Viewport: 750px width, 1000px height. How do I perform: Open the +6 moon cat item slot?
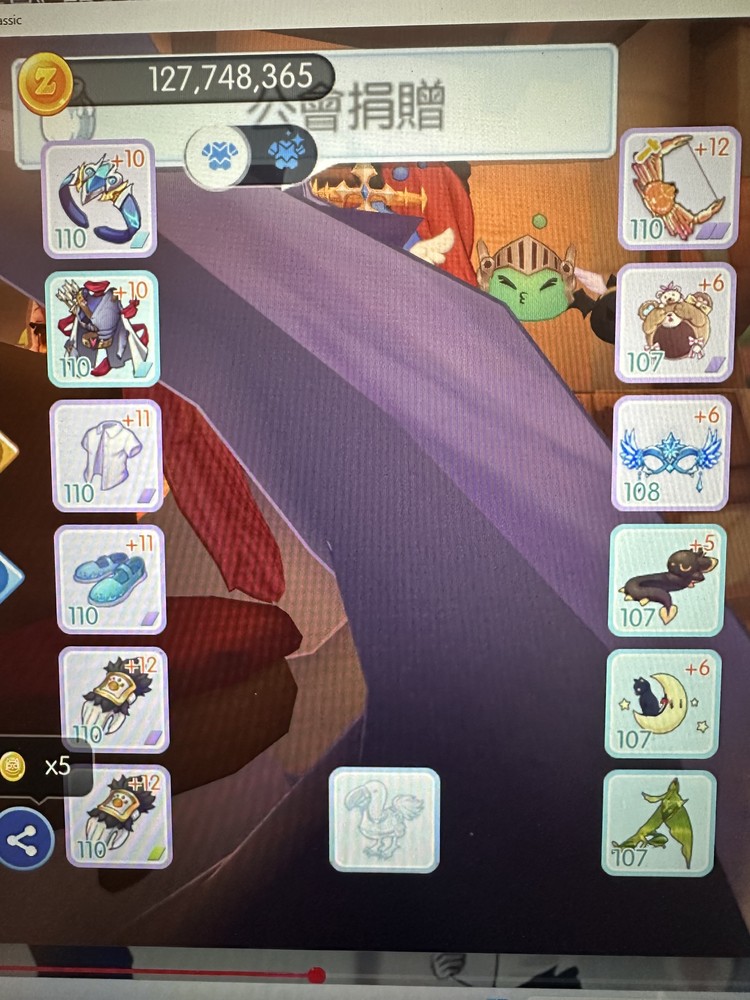coord(662,703)
